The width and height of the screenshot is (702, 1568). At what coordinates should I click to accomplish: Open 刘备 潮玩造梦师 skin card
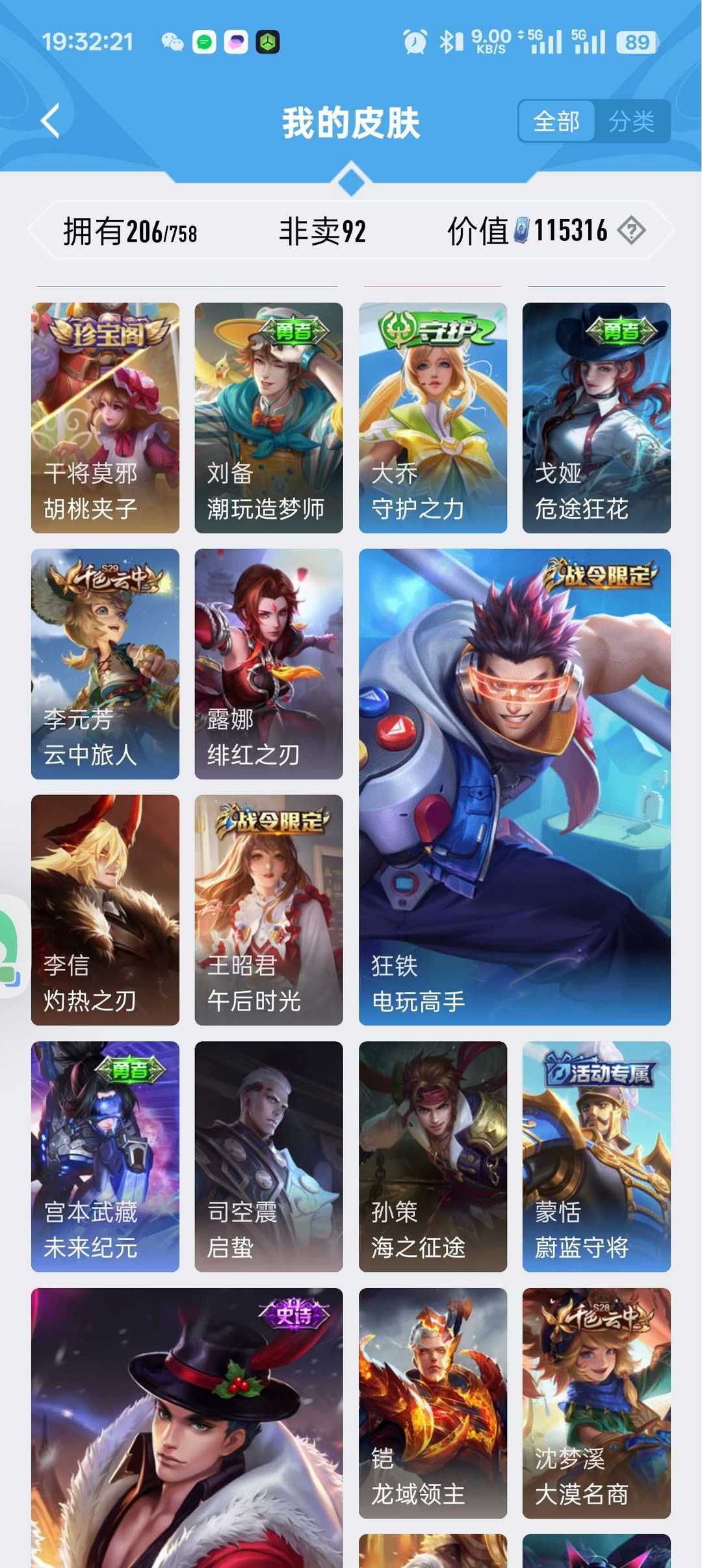[x=268, y=418]
